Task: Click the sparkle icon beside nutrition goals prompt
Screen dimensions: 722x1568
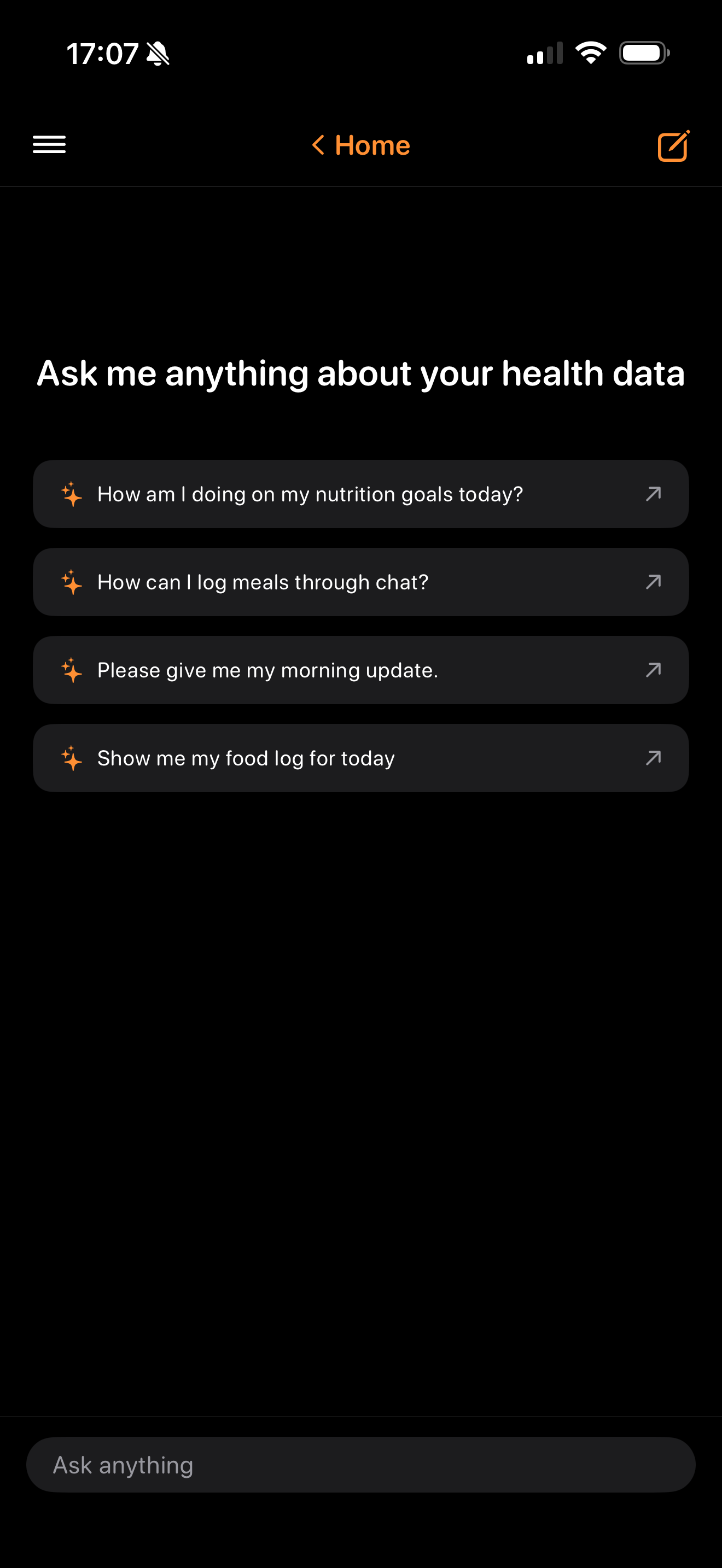Action: pos(71,494)
